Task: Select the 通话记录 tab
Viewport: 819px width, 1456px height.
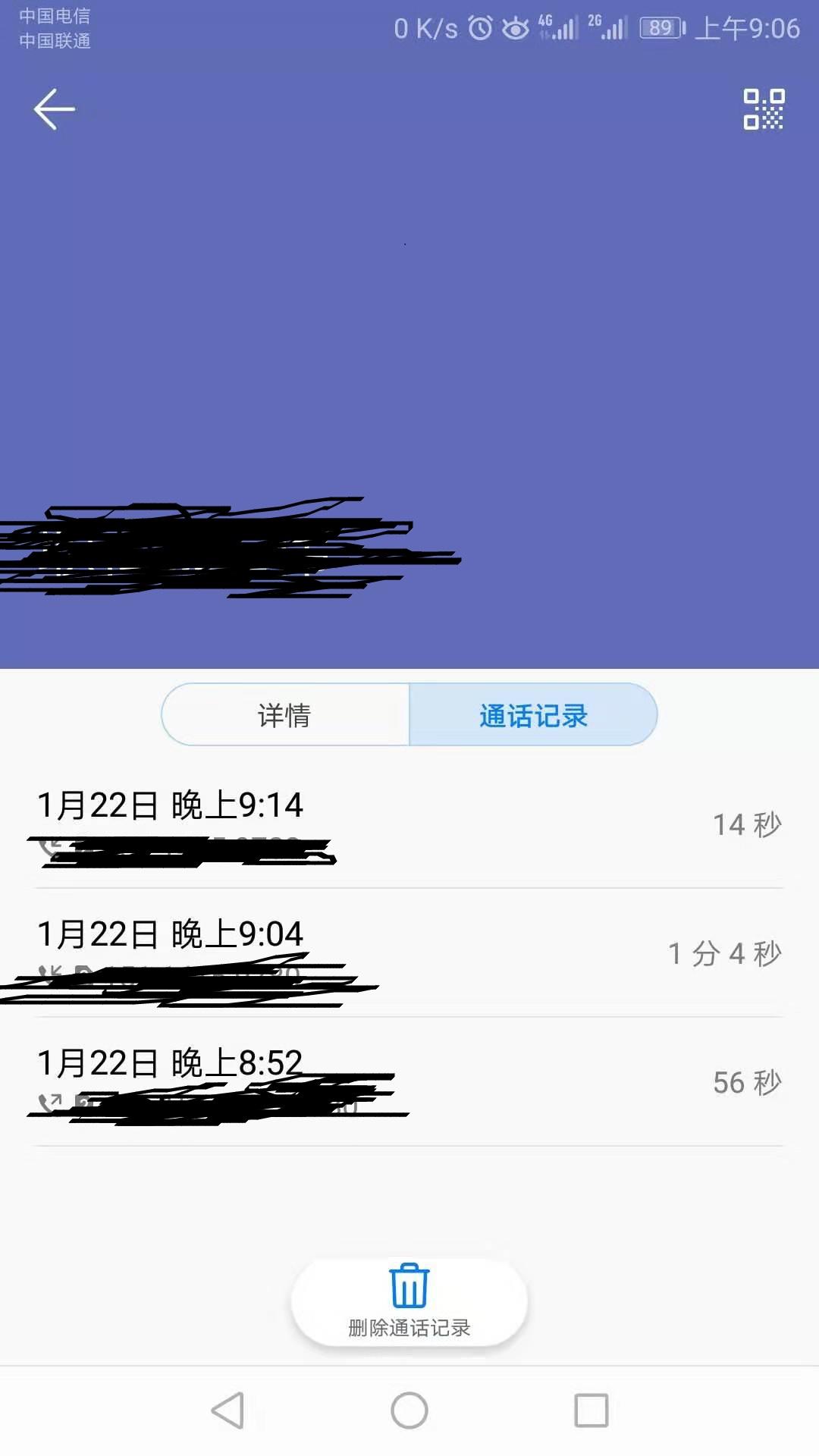Action: pyautogui.click(x=533, y=715)
